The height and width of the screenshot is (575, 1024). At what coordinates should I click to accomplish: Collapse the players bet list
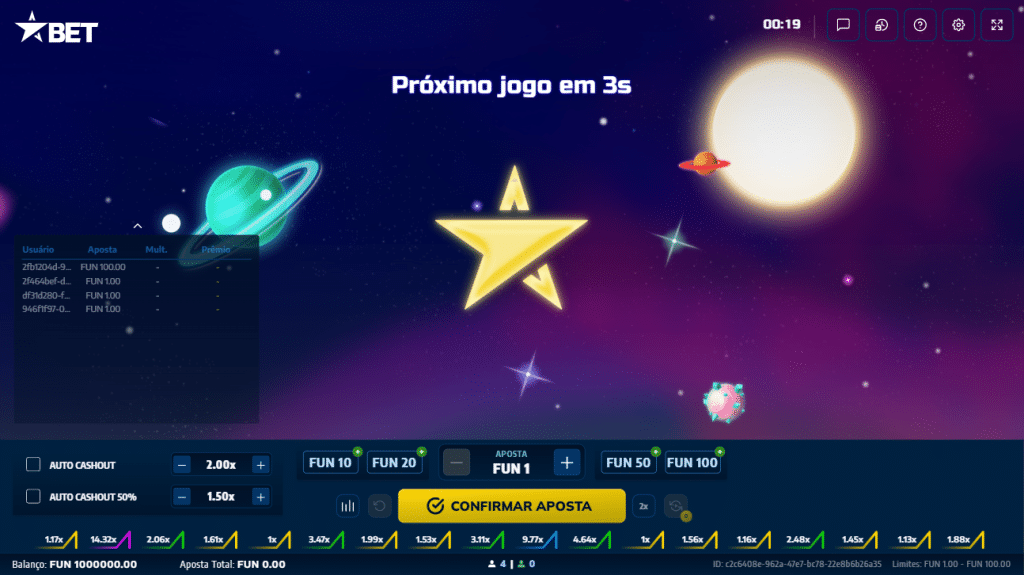click(x=138, y=226)
